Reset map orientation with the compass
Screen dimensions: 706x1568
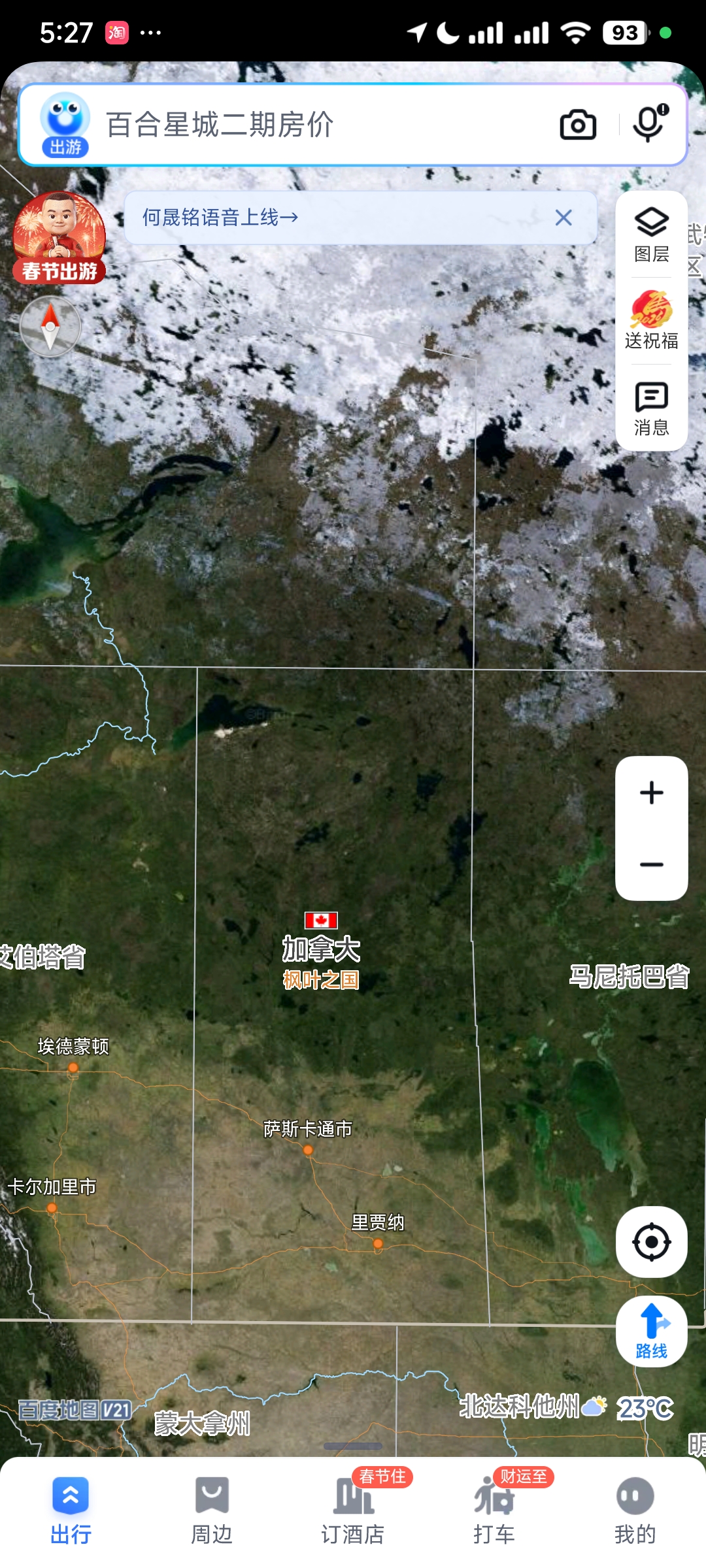50,326
